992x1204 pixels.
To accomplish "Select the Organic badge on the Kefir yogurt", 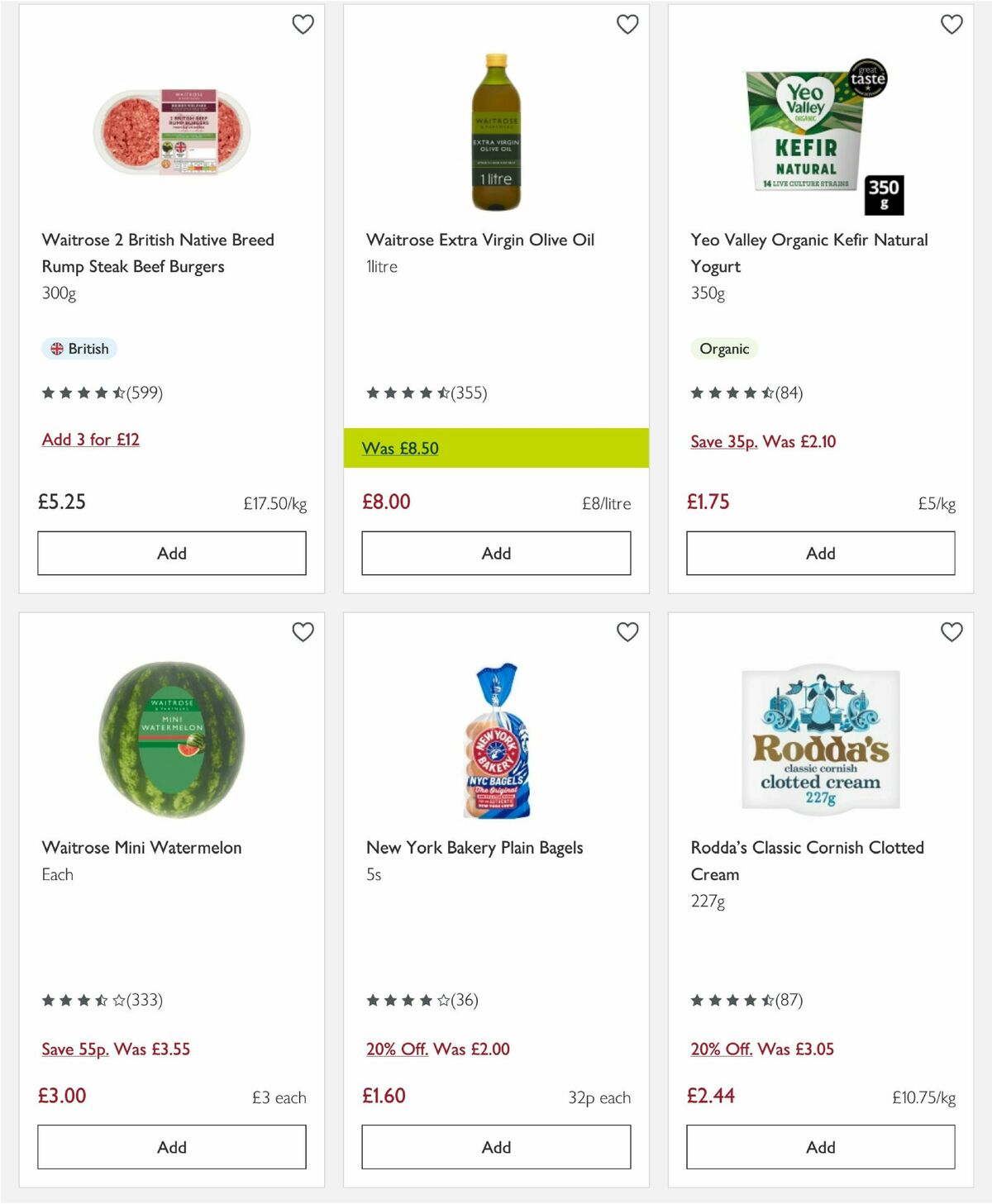I will 724,349.
